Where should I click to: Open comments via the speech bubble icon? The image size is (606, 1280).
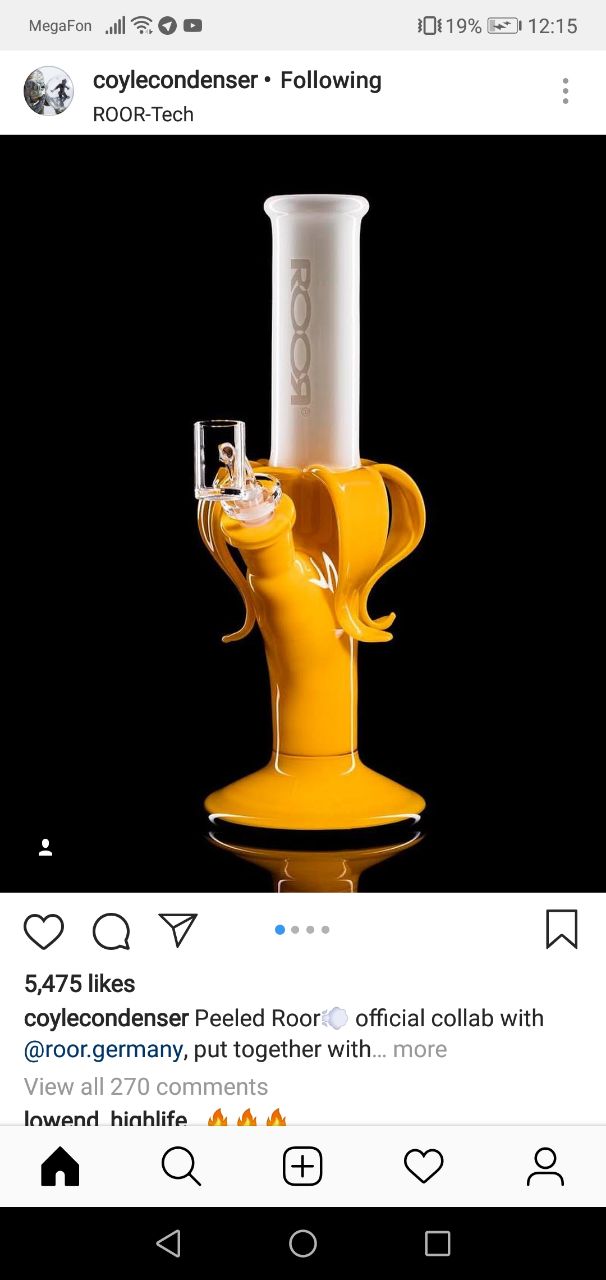point(111,931)
